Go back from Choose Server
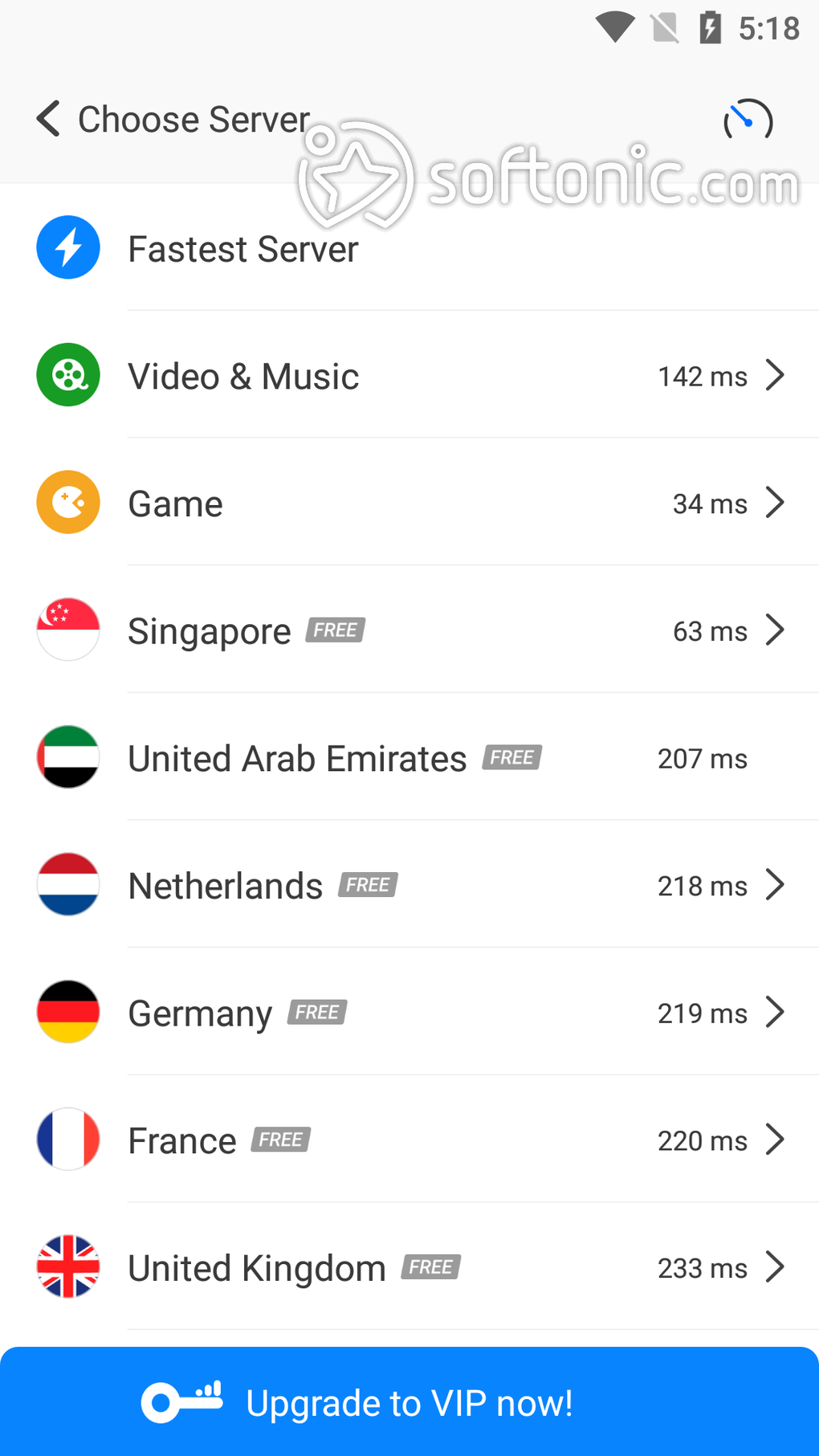The image size is (819, 1456). click(48, 119)
